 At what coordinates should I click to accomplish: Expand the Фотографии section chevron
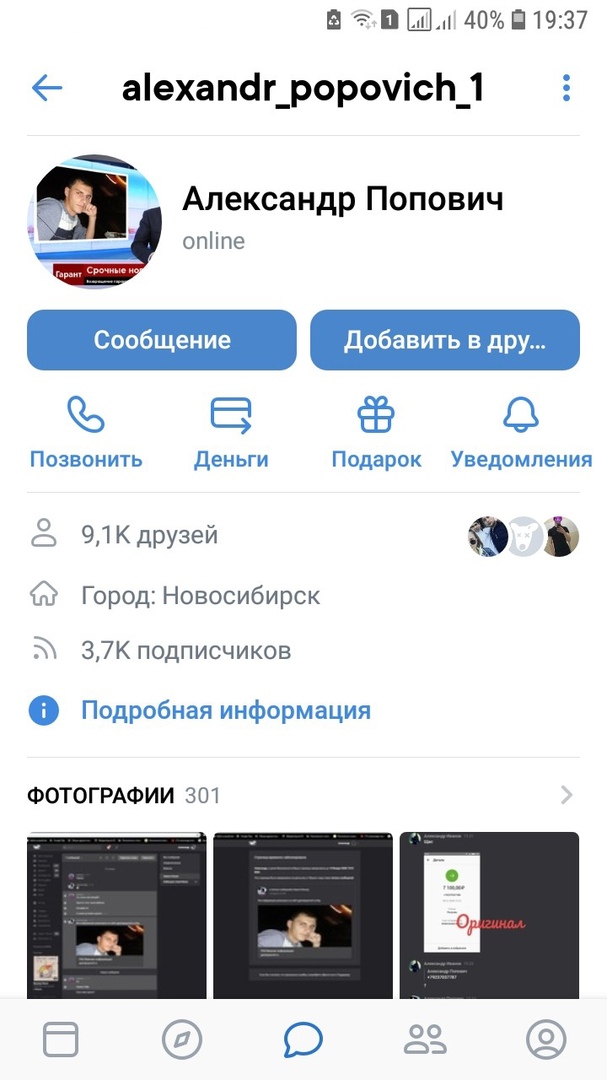567,796
